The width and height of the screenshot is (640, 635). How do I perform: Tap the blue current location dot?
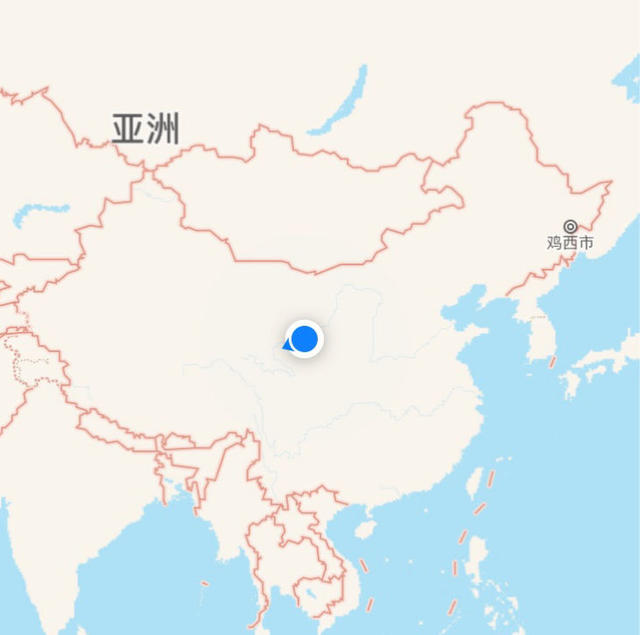304,339
